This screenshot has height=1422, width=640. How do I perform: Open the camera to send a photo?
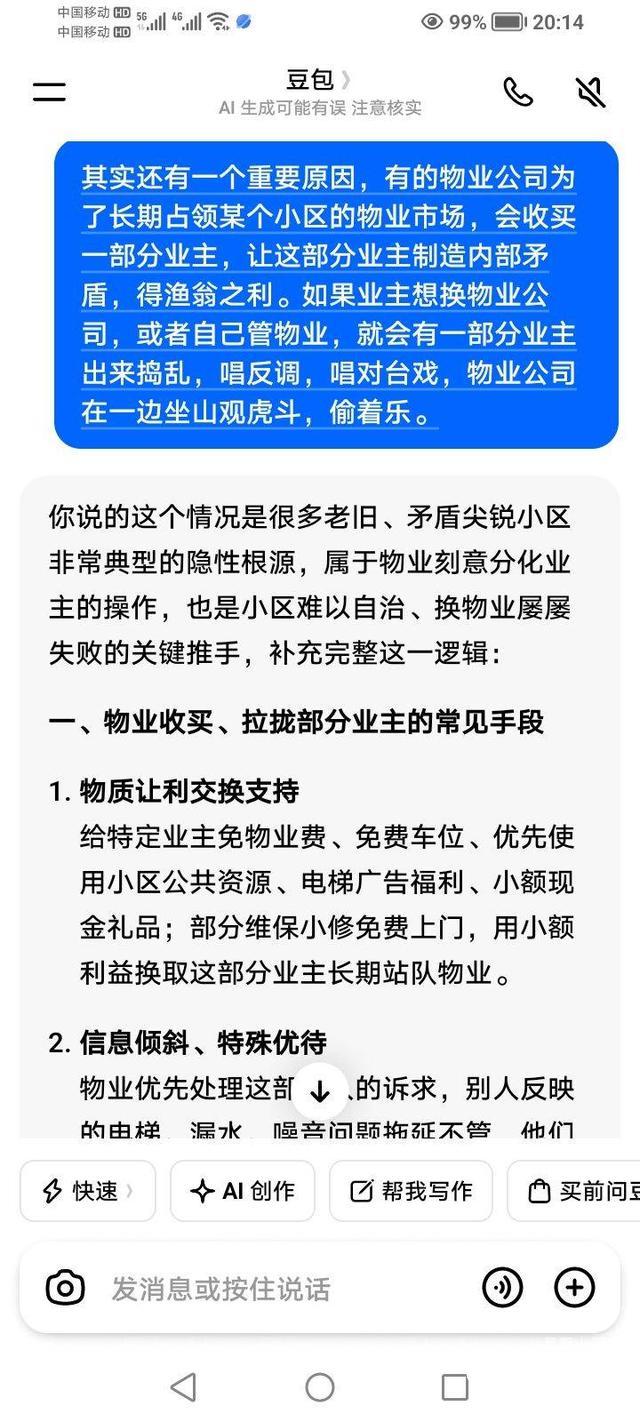(66, 1287)
